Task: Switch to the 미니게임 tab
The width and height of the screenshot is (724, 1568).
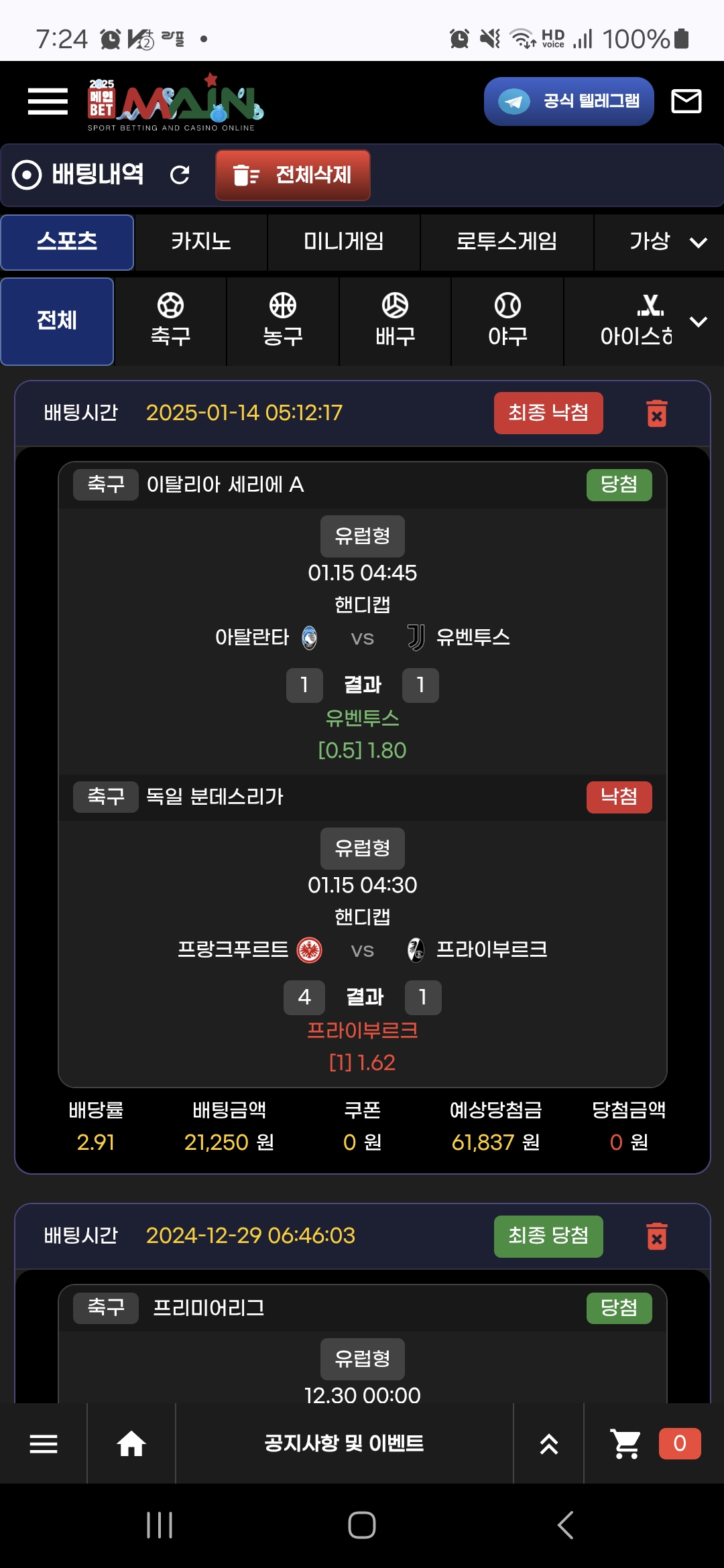Action: [x=343, y=242]
